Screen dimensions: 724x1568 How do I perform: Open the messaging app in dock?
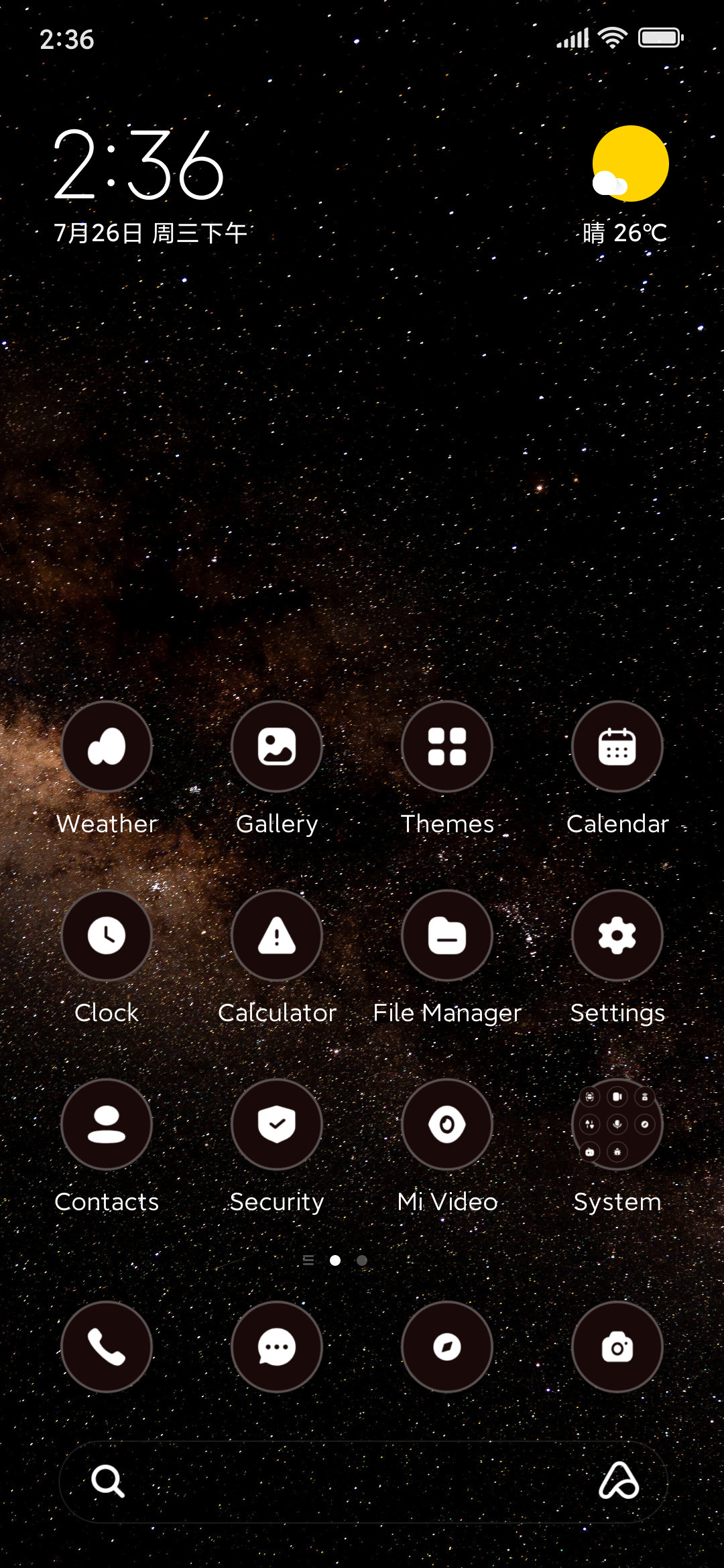click(277, 1347)
